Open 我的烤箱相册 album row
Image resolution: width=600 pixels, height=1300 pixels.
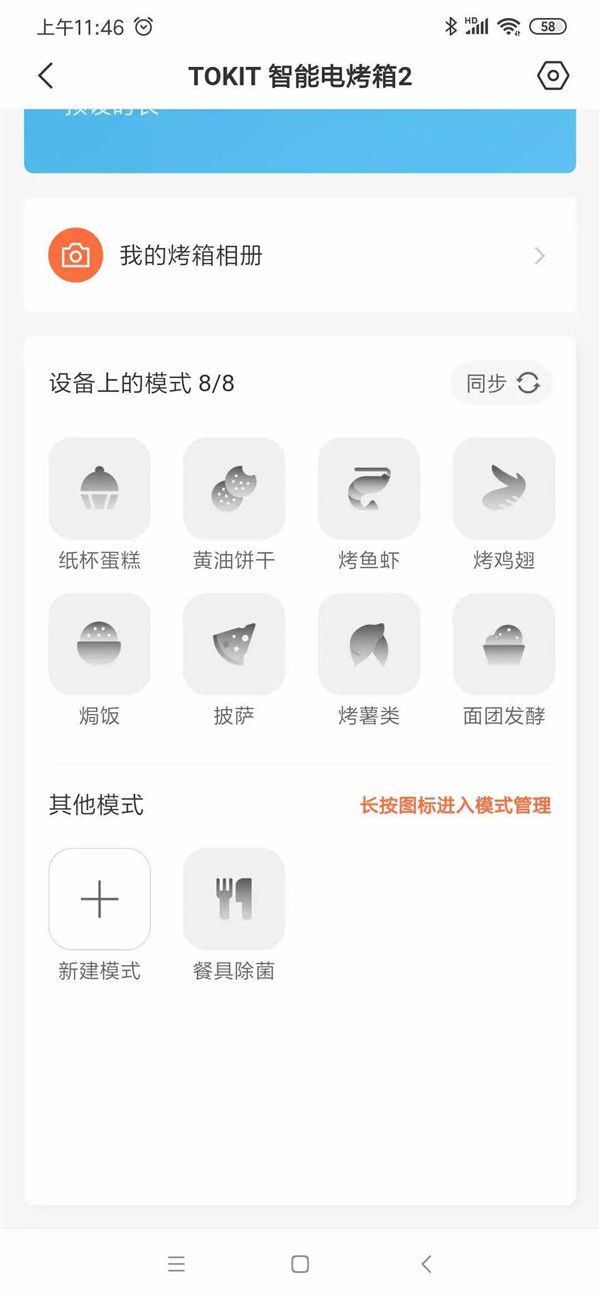[300, 256]
